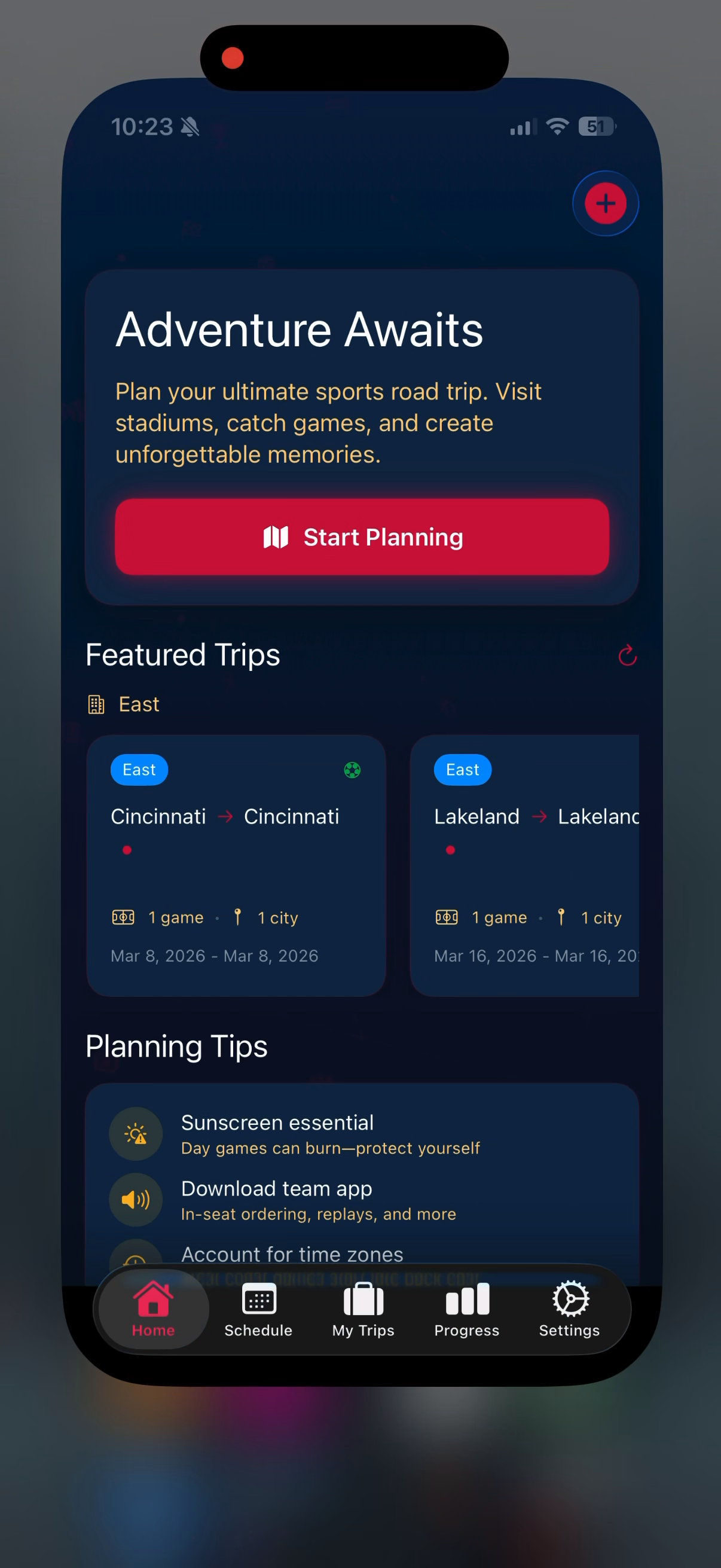The image size is (721, 1568).
Task: Go to the My Trips tab
Action: click(x=363, y=1308)
